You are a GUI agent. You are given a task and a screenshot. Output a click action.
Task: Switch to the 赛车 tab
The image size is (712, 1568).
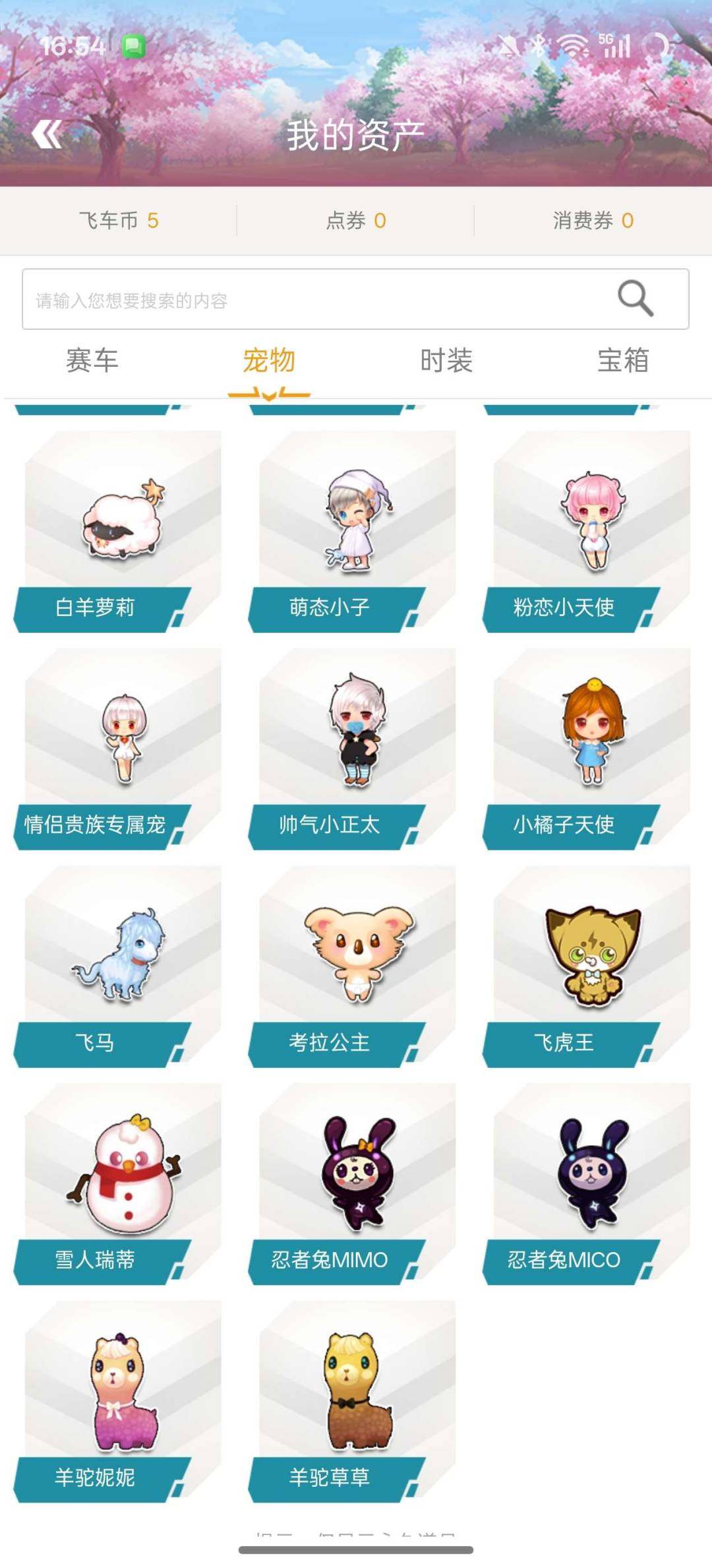coord(92,361)
